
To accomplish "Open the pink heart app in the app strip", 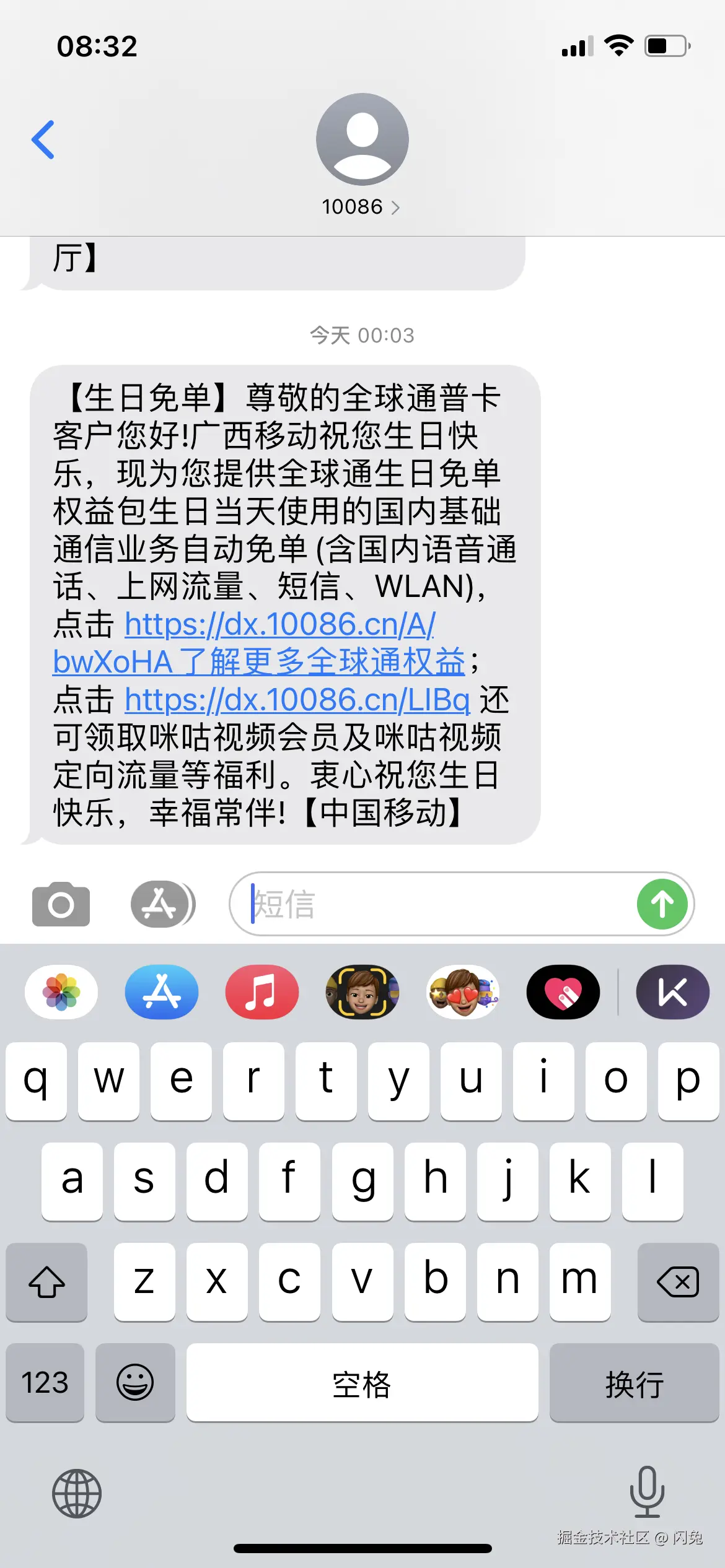I will click(563, 991).
